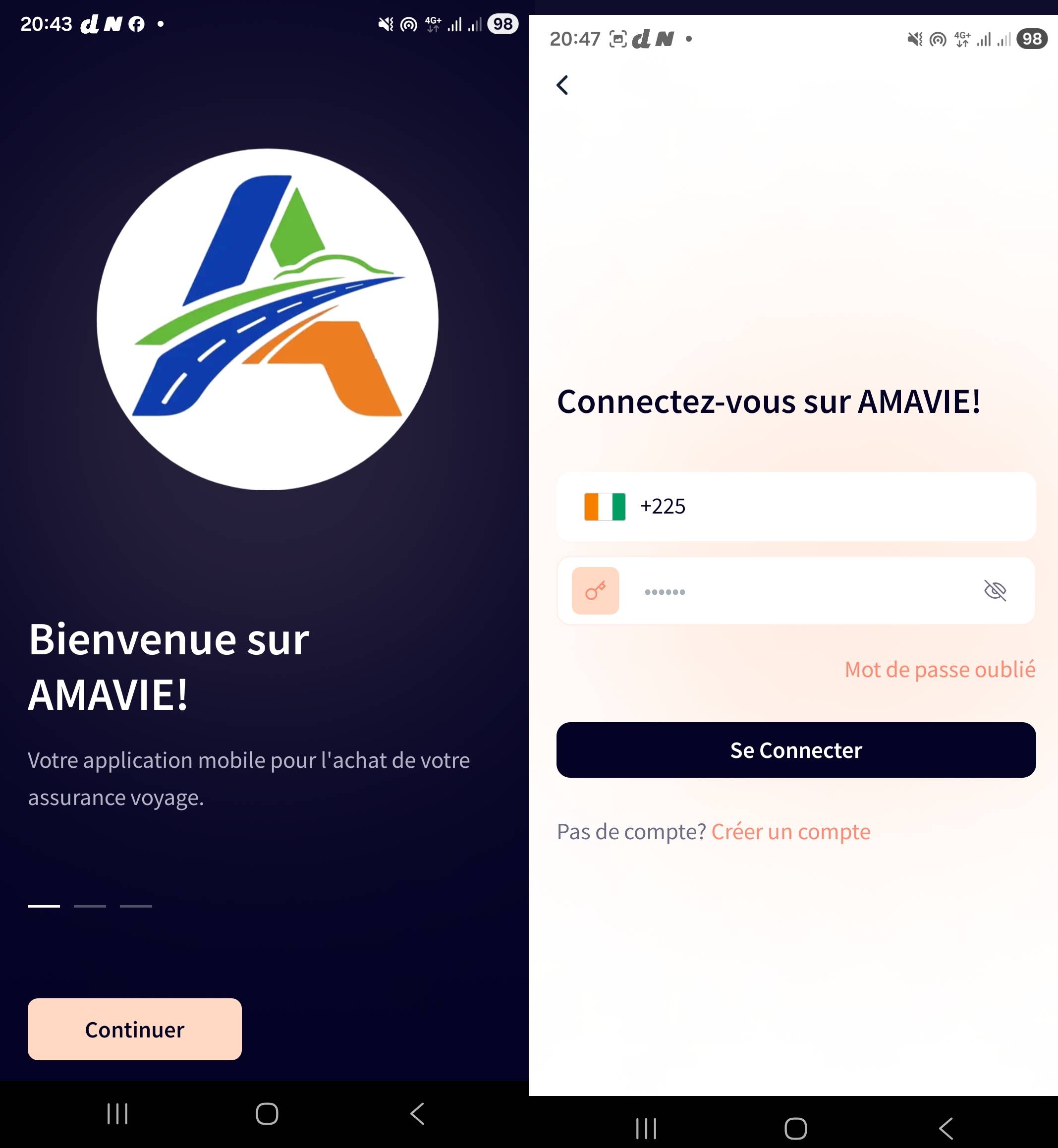Go back using the top-left arrow

coord(562,85)
